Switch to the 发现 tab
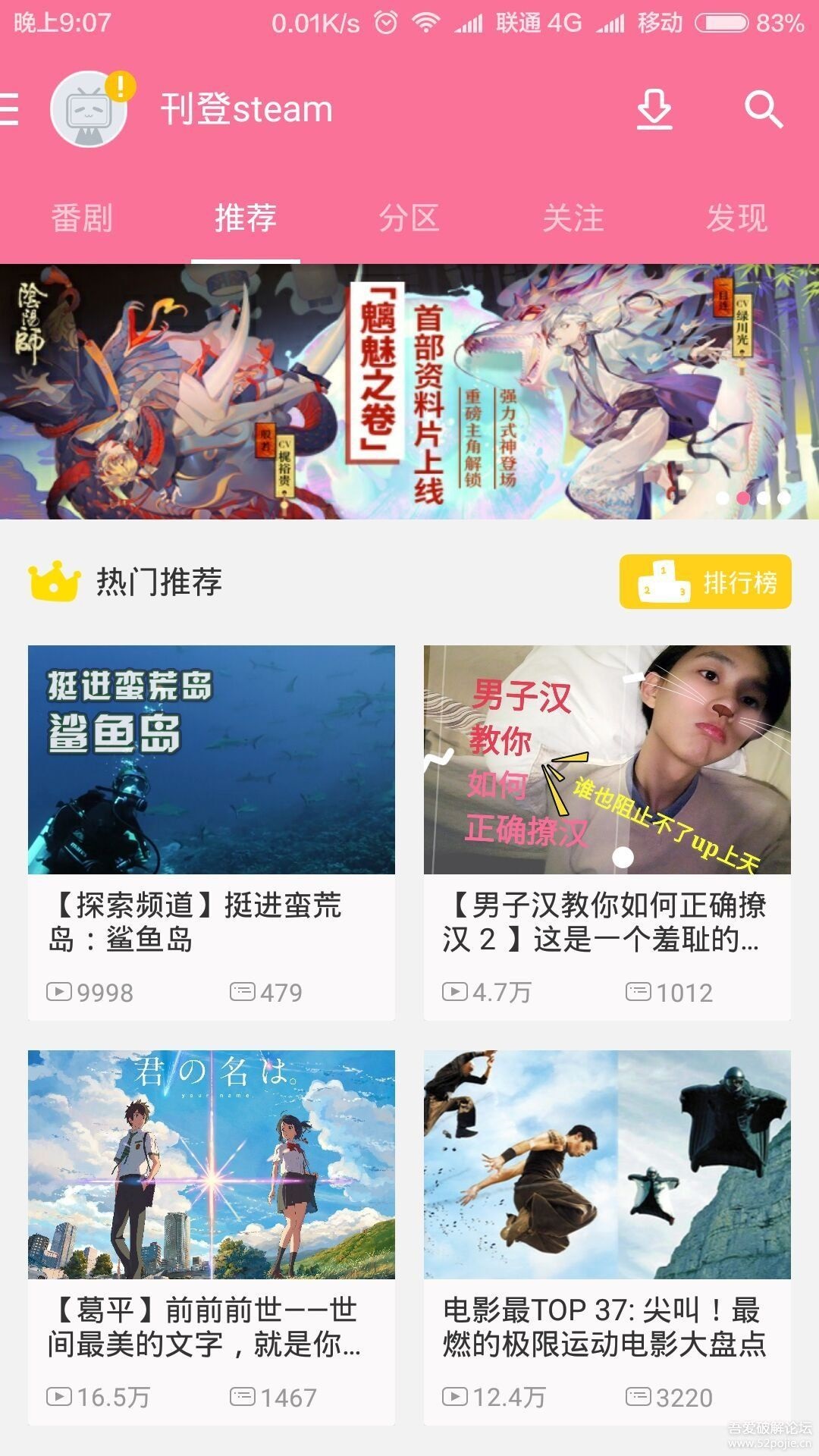The height and width of the screenshot is (1456, 819). tap(737, 218)
